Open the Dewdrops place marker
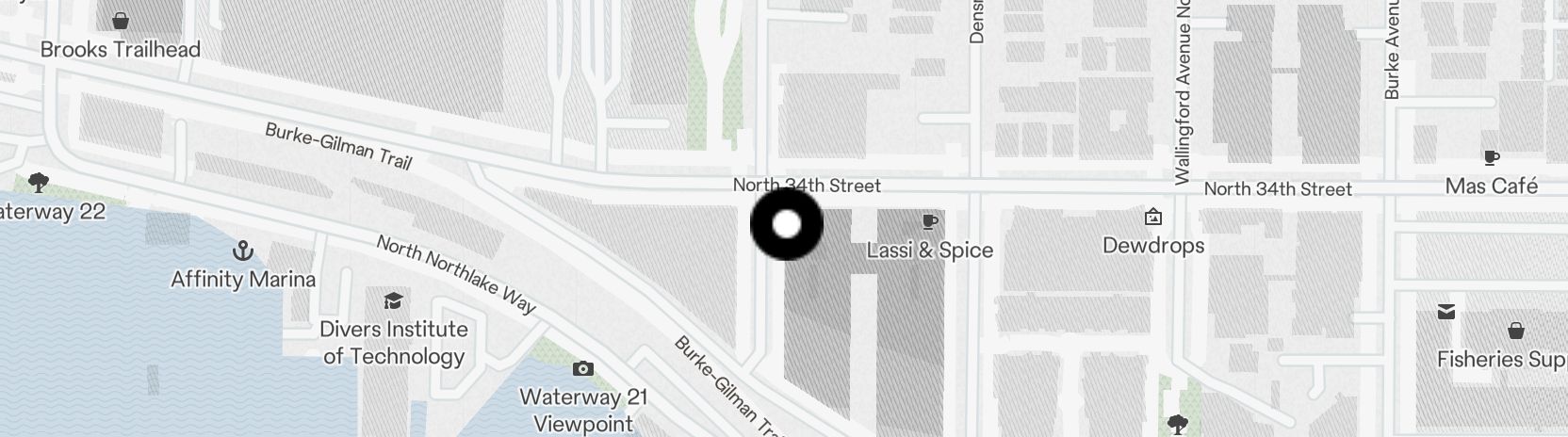The width and height of the screenshot is (1568, 437). [x=1151, y=218]
